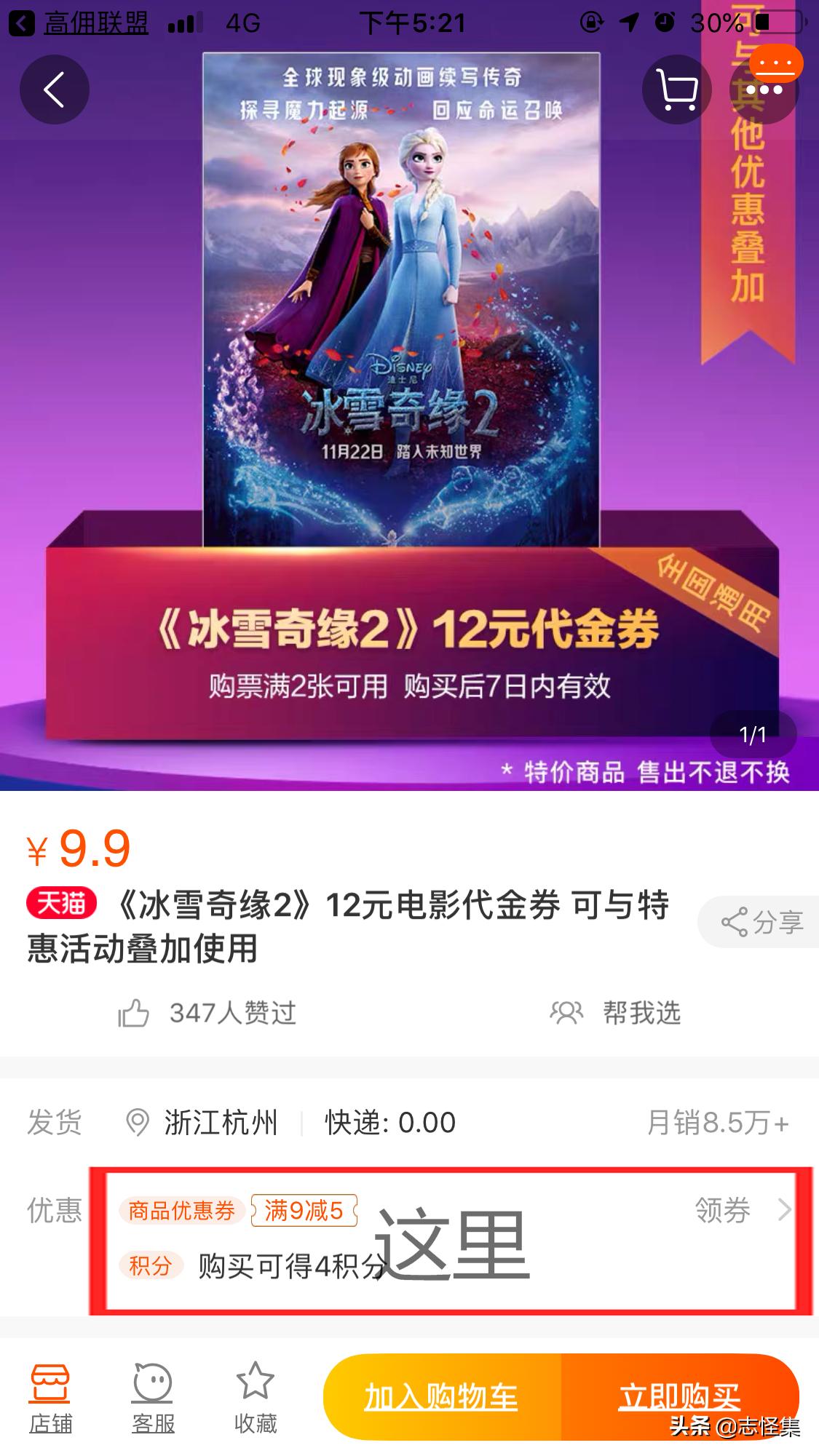This screenshot has height=1456, width=819.
Task: Tap the 天猫 badge next to title
Action: point(58,904)
